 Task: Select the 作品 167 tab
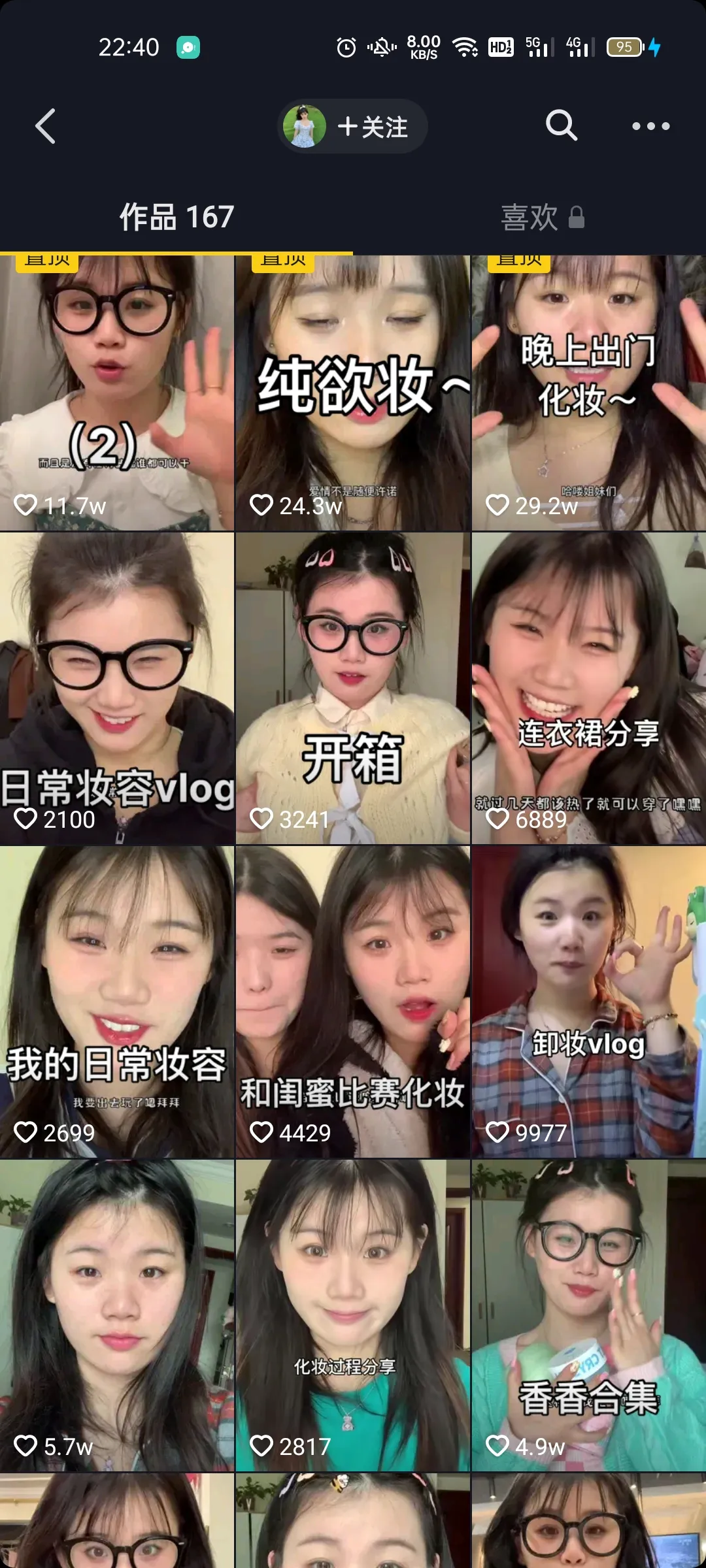176,217
